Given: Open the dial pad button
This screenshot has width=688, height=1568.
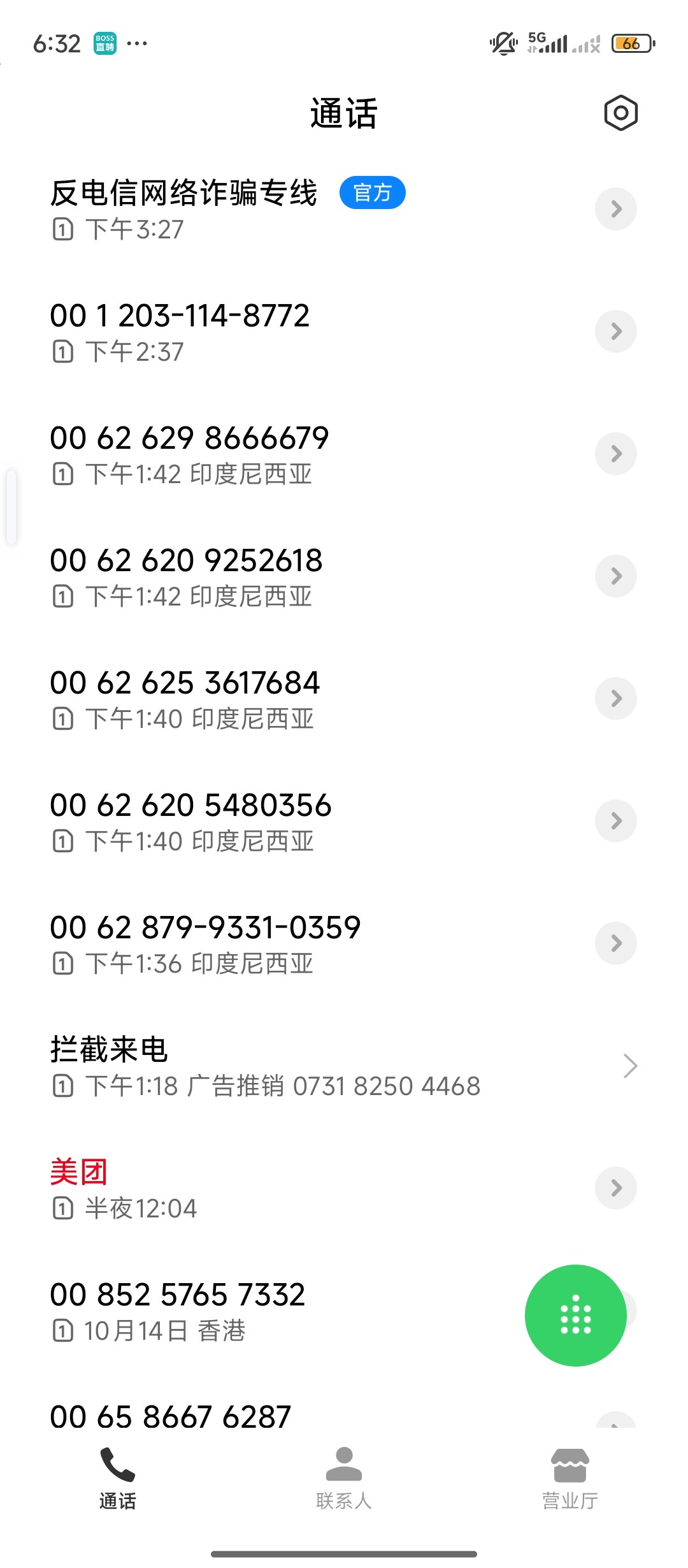Looking at the screenshot, I should 575,1315.
